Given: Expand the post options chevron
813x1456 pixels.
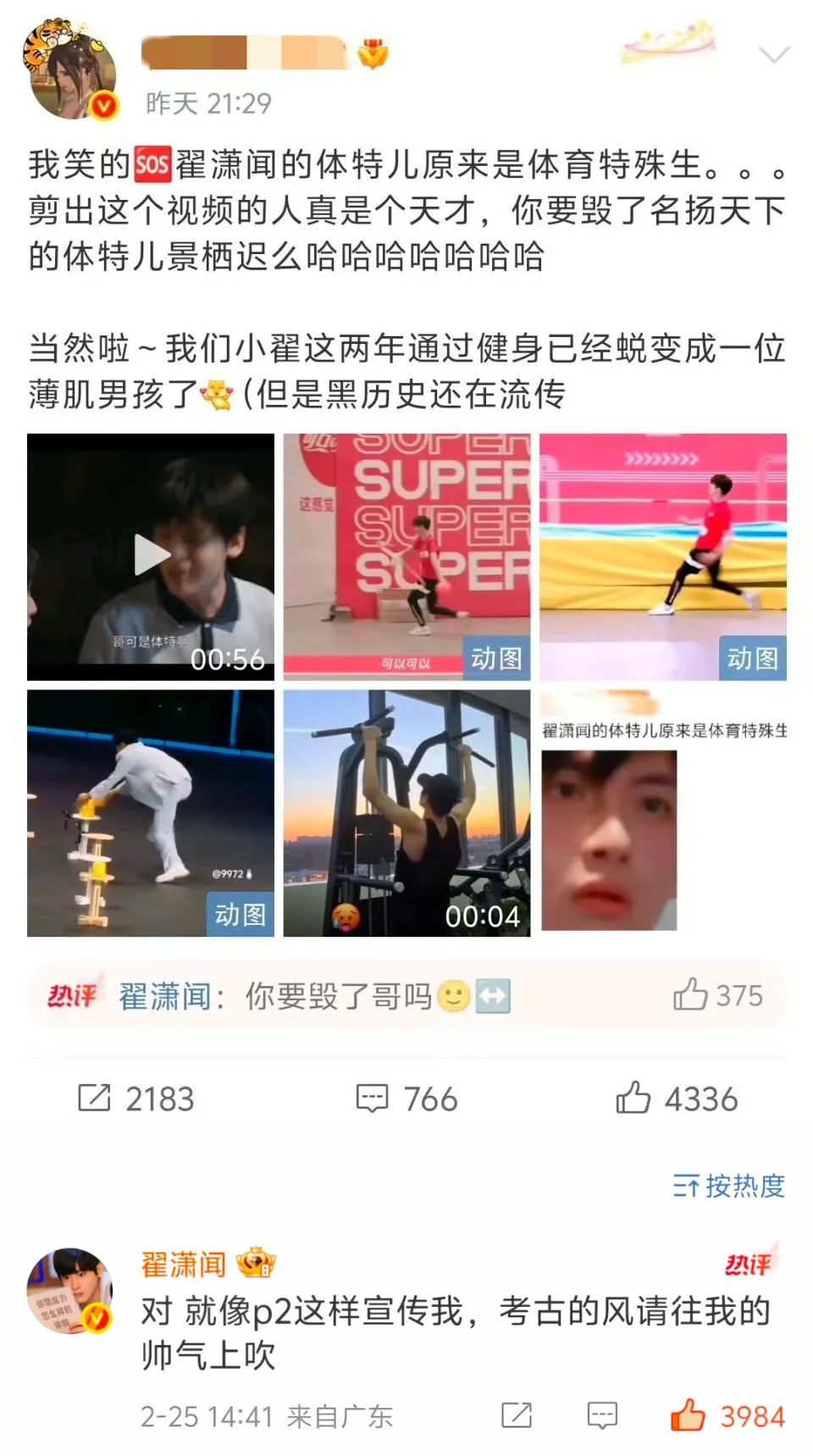Looking at the screenshot, I should 774,56.
